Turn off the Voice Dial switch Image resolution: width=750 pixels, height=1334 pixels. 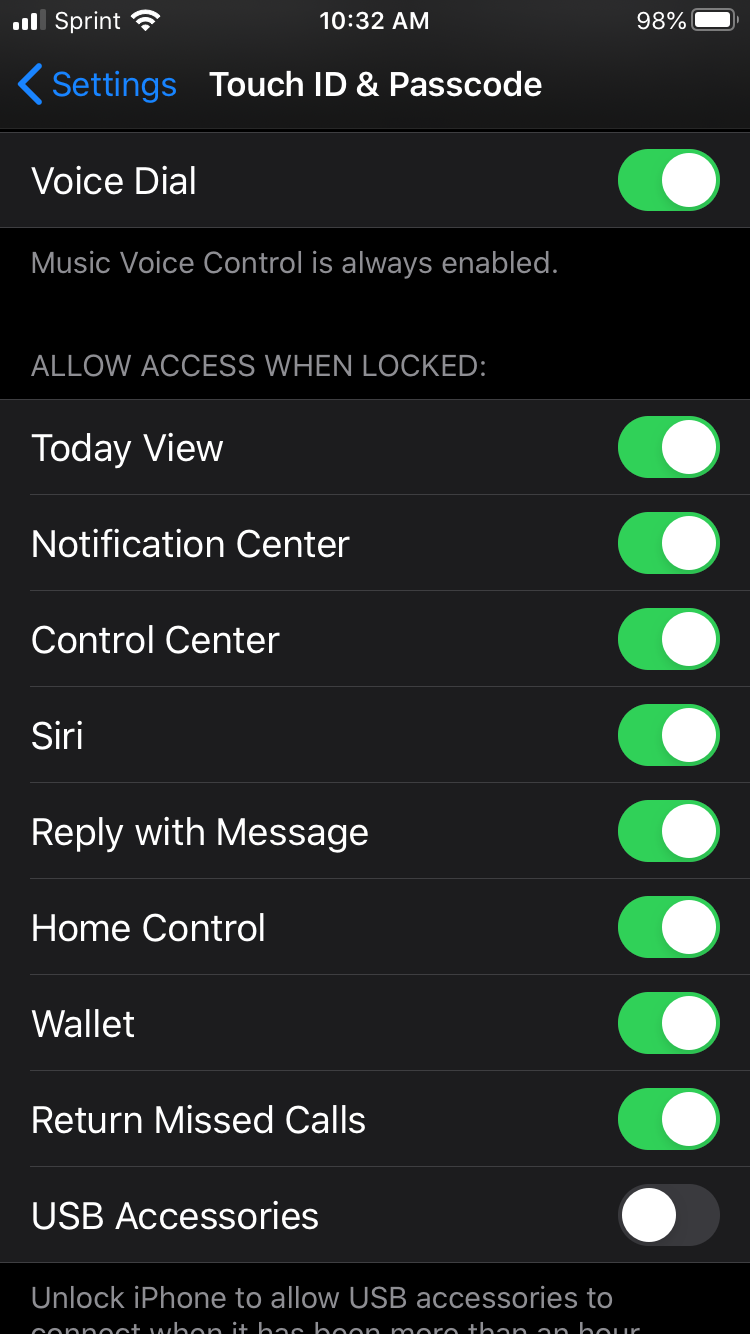point(668,181)
